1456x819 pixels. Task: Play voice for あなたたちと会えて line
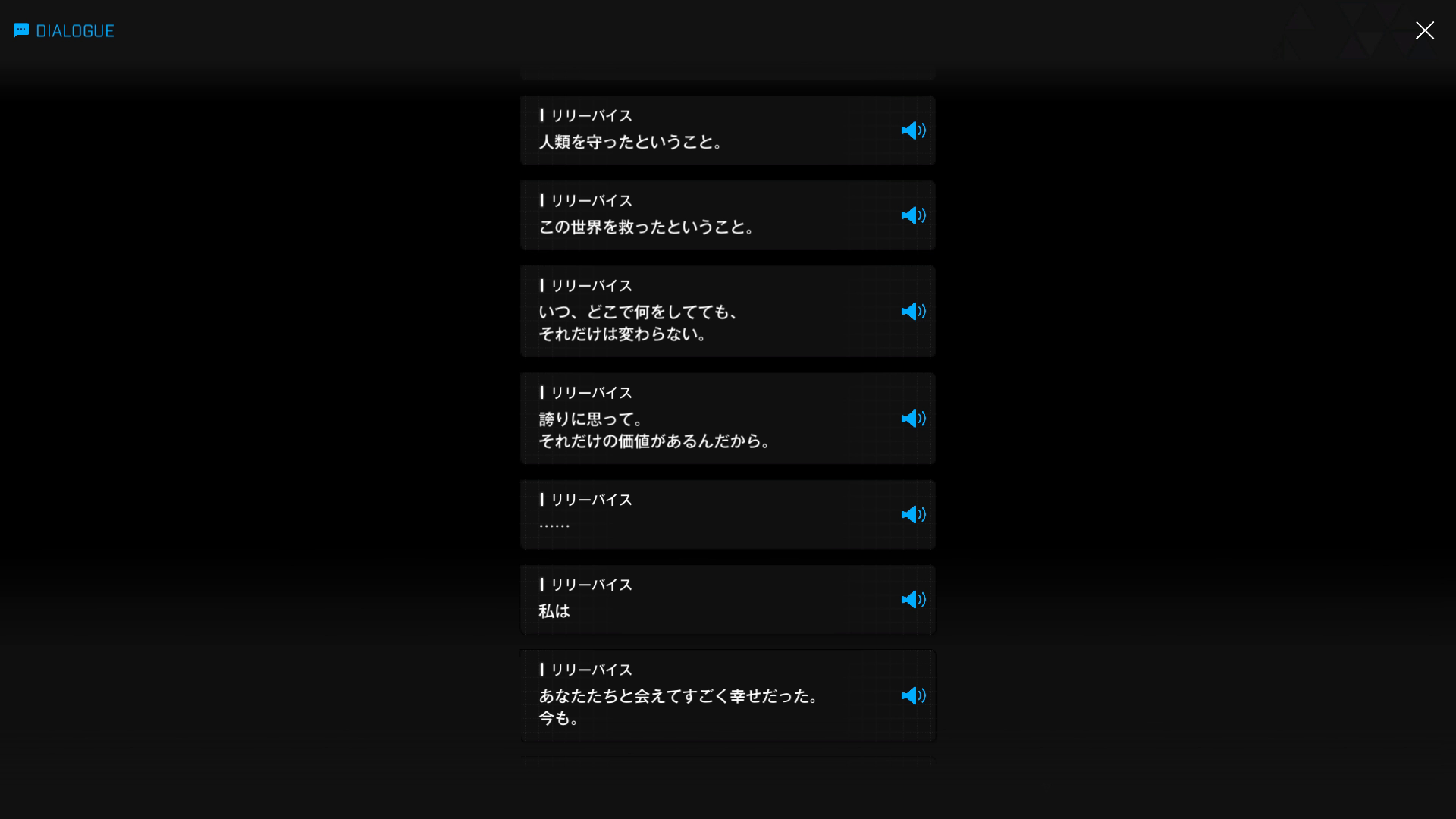(x=913, y=695)
